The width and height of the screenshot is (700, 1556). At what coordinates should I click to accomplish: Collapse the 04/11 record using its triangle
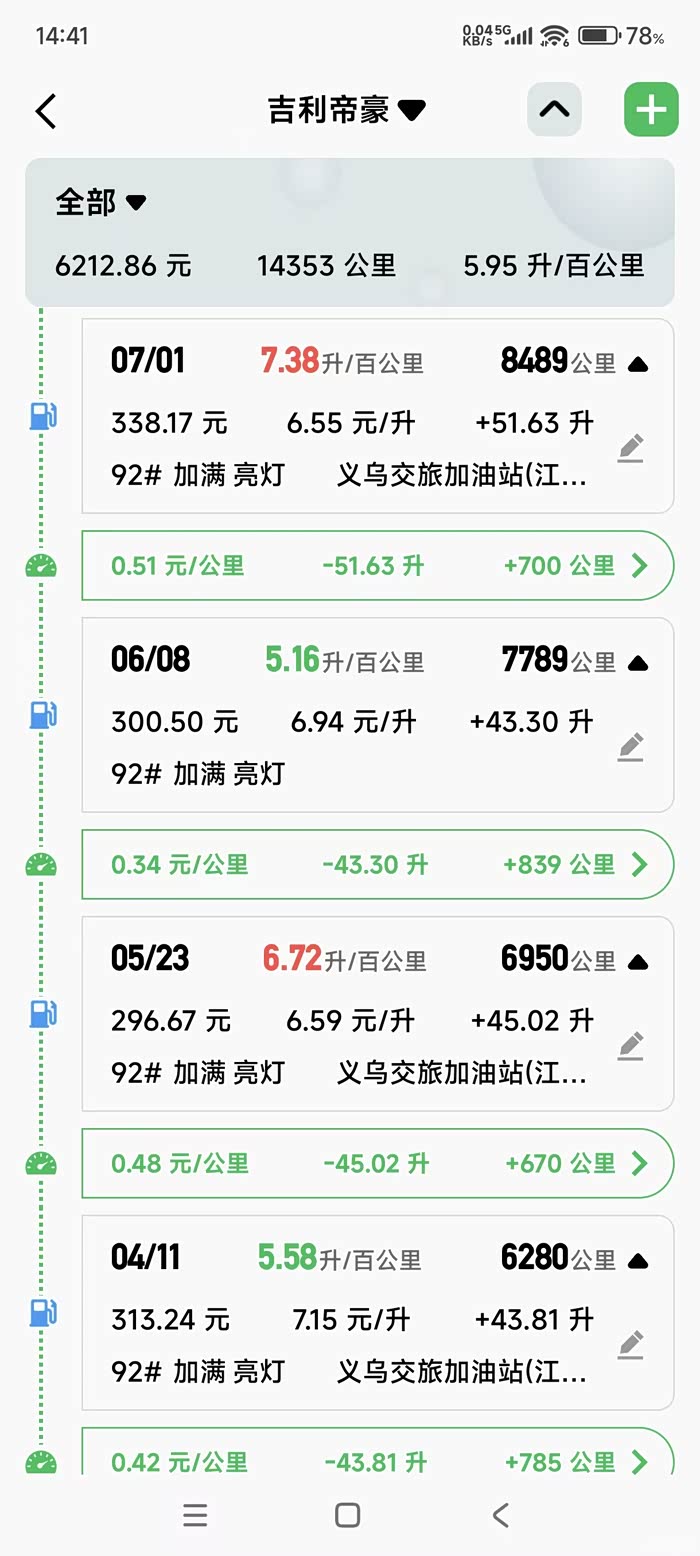pos(638,1262)
